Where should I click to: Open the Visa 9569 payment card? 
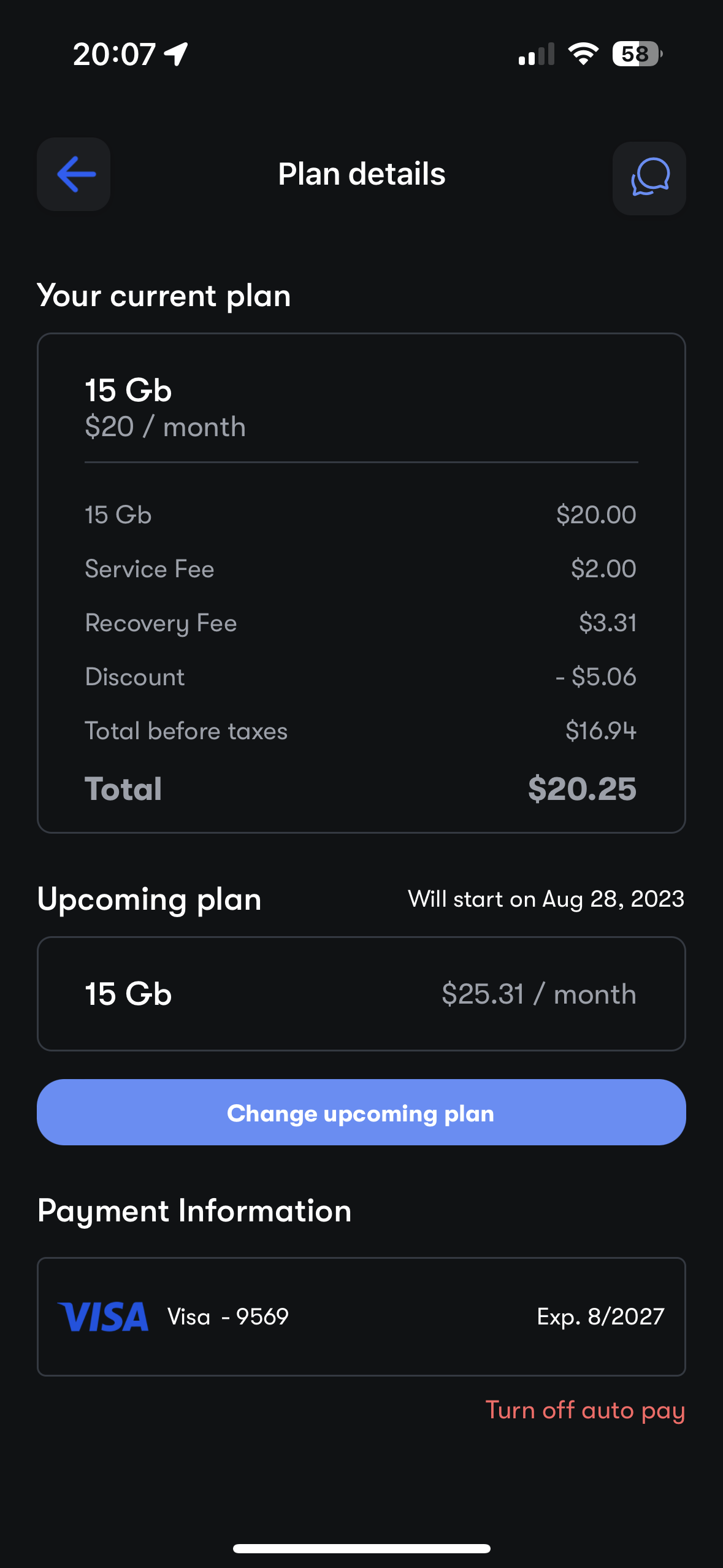[x=361, y=1316]
